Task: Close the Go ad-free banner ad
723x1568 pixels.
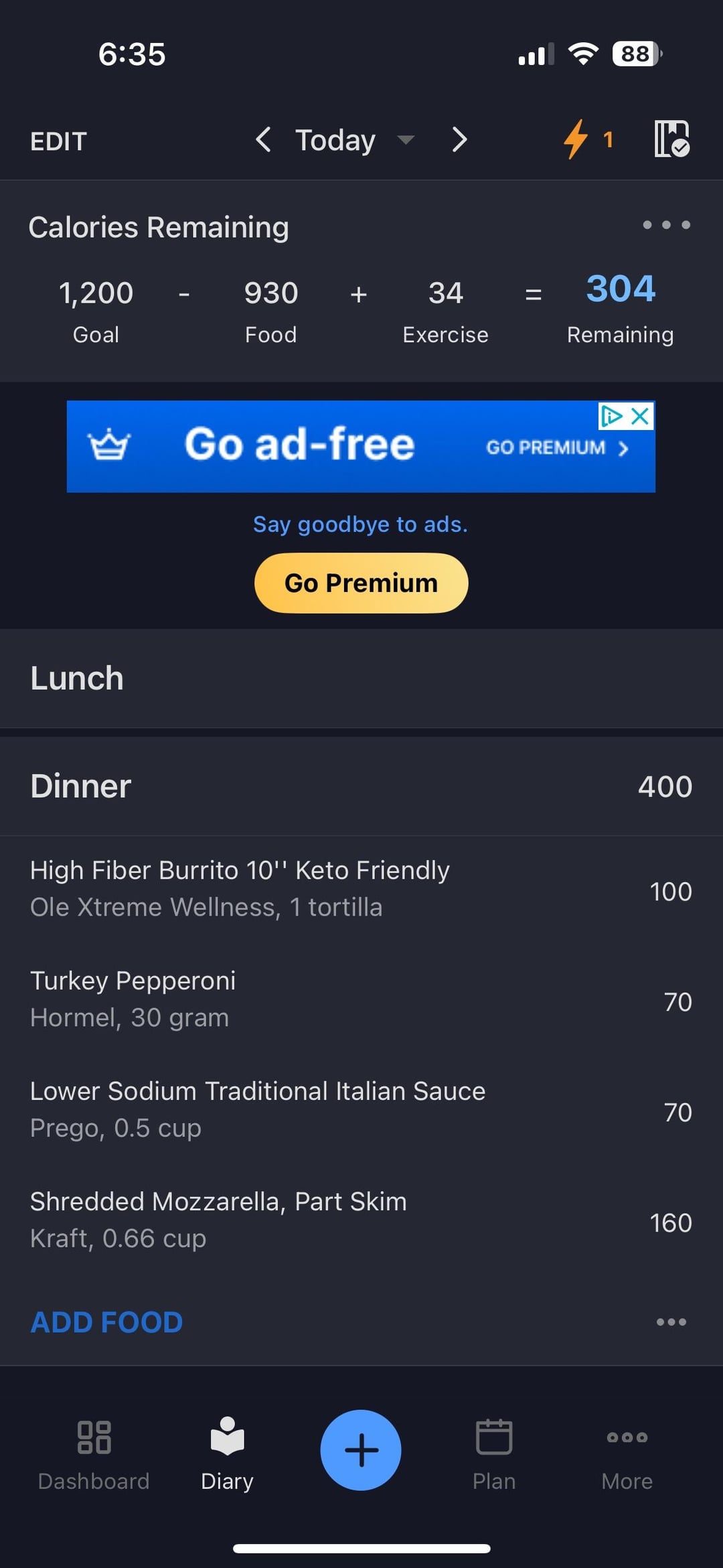Action: 641,417
